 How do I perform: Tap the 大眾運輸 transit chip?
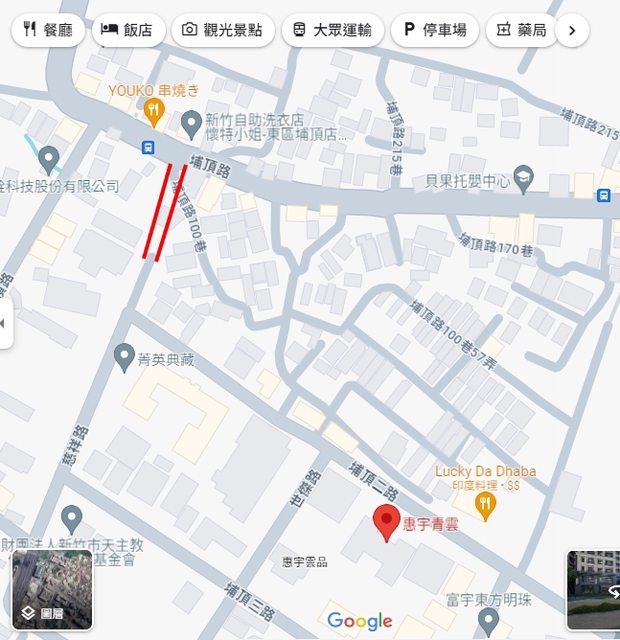tap(332, 30)
